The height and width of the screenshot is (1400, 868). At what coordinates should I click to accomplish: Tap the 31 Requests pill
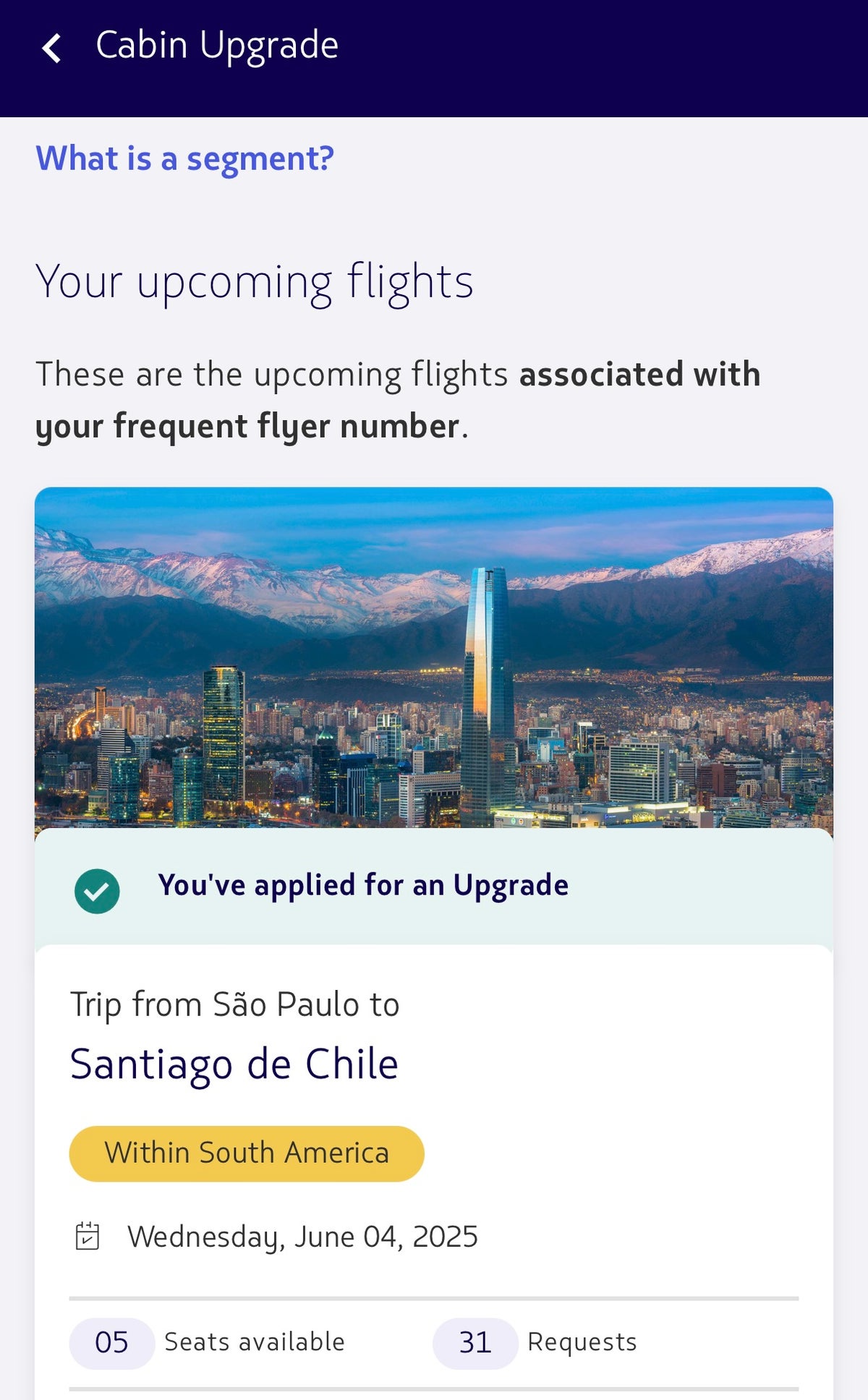pos(474,1342)
